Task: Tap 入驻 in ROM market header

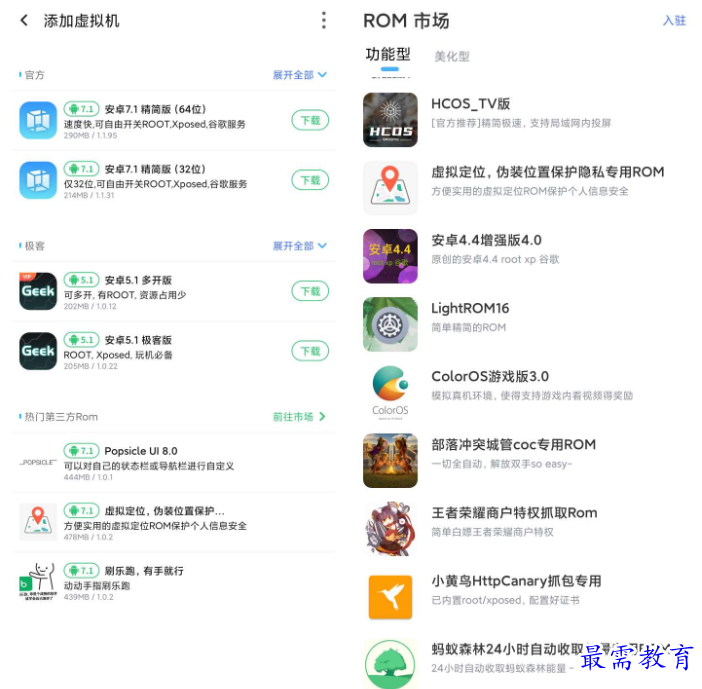Action: pyautogui.click(x=674, y=21)
